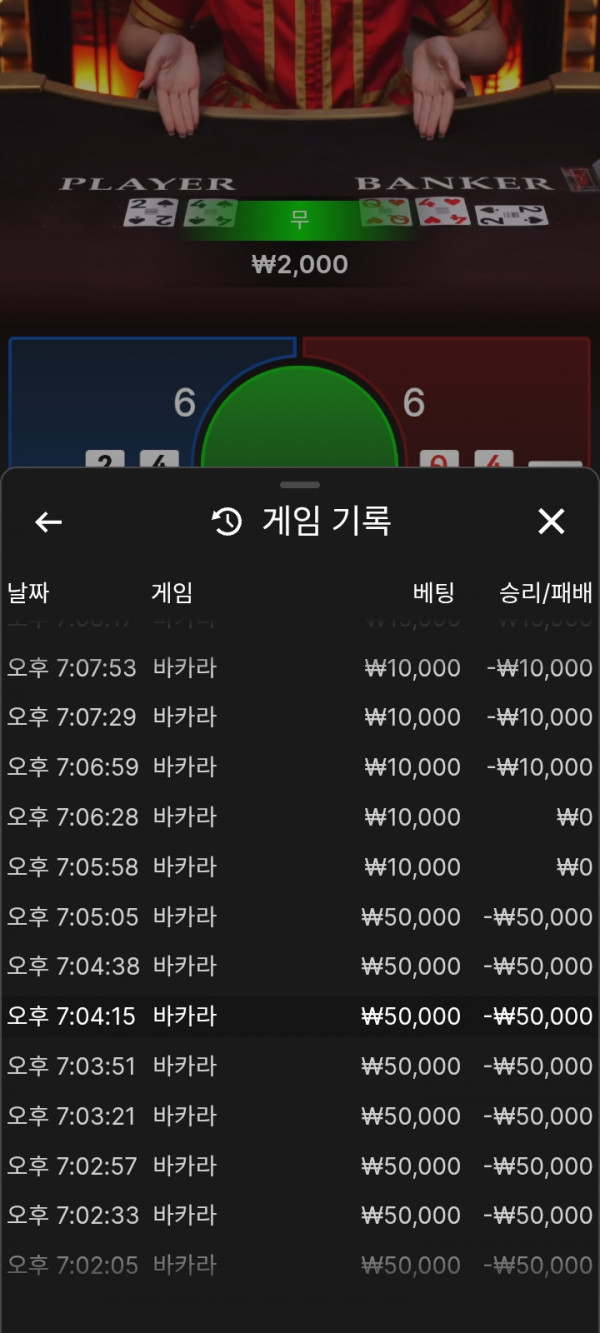Open the 오후 7:02:33 바카라 record

(300, 1215)
